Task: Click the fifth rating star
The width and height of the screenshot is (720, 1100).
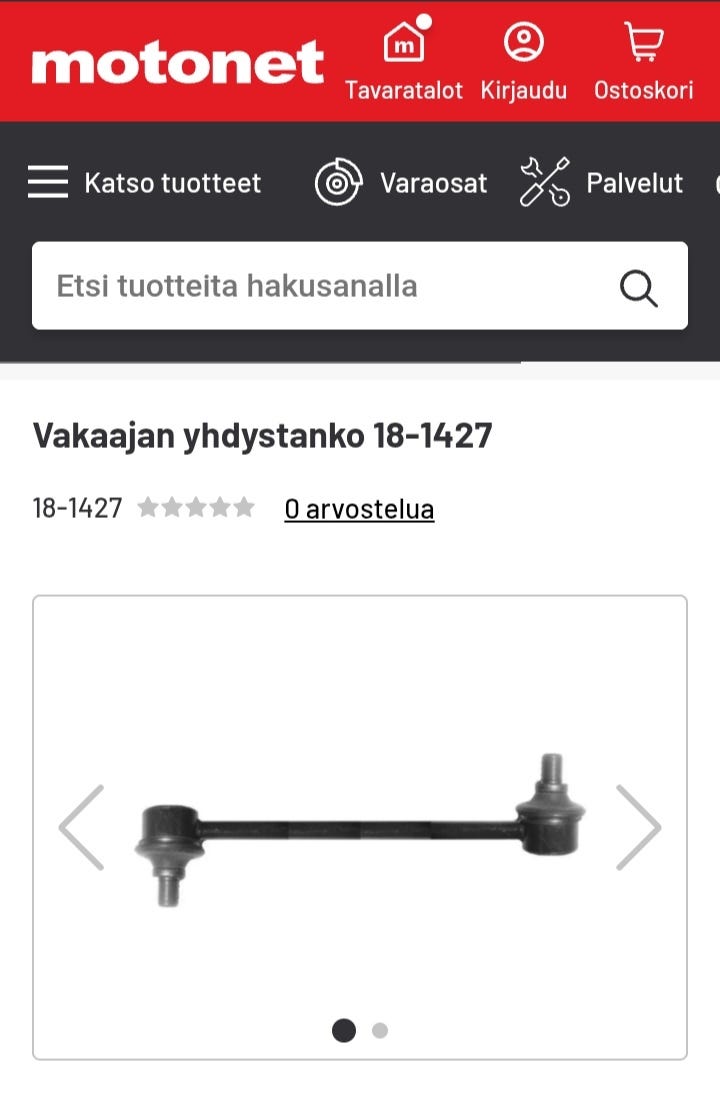Action: [243, 507]
